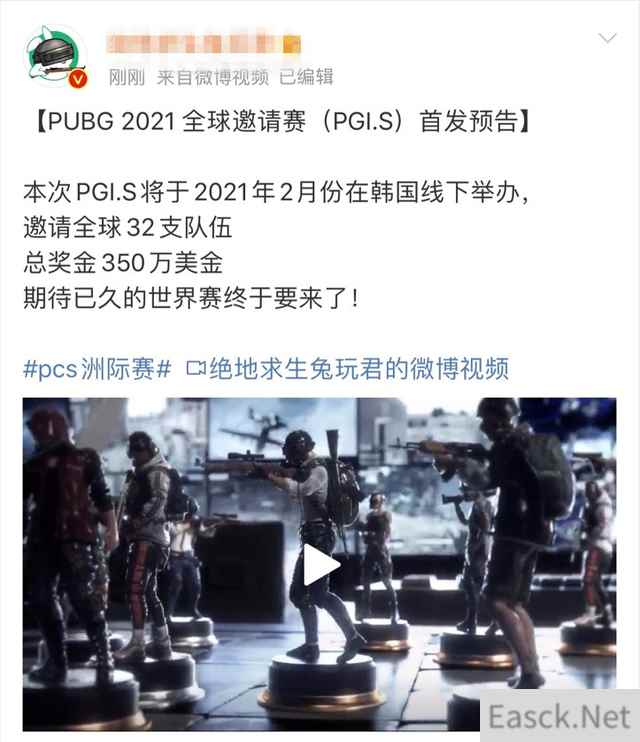This screenshot has width=640, height=742.
Task: Expand the post options chevron
Action: [x=607, y=40]
